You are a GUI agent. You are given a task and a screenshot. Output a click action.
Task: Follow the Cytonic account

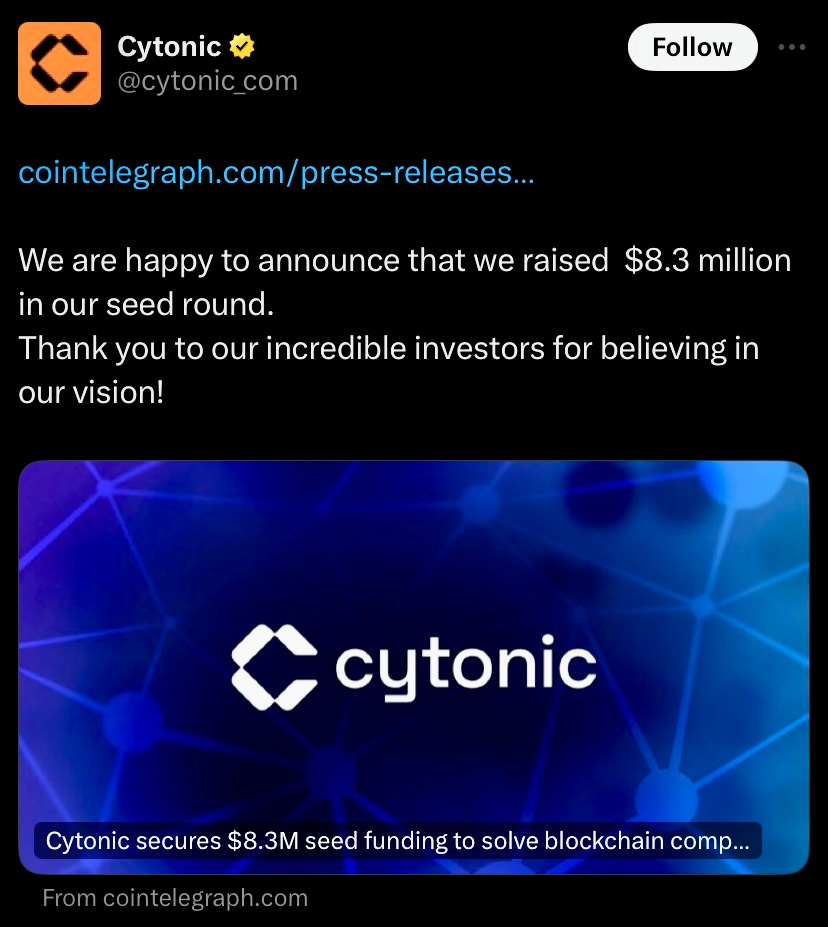coord(691,47)
